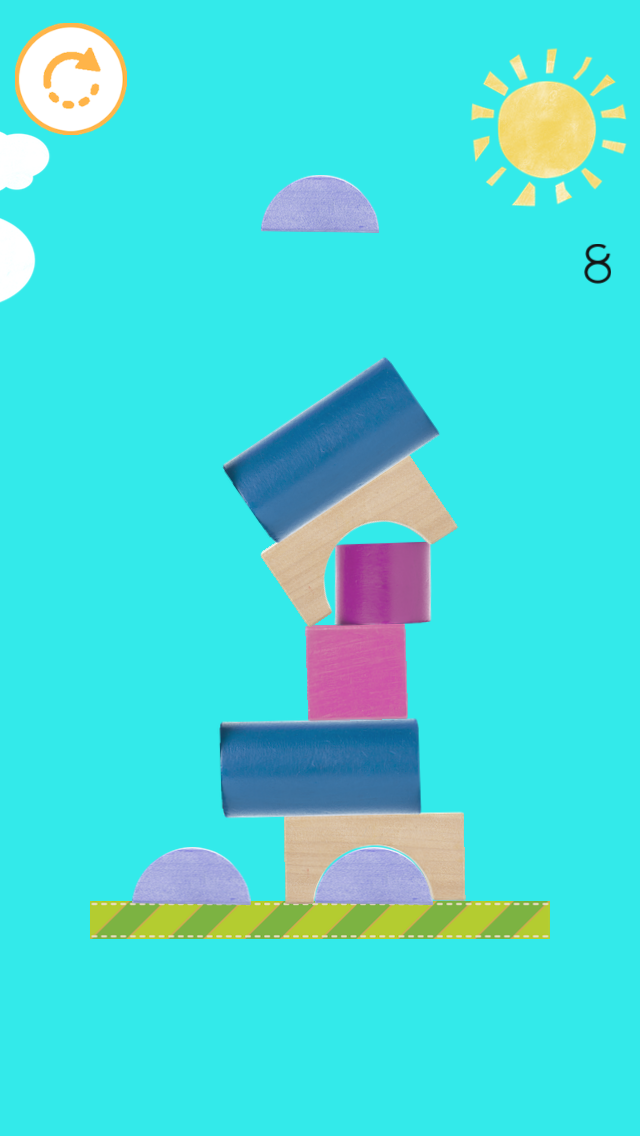Restart the level with the circular arrow
The image size is (640, 1136).
[71, 79]
